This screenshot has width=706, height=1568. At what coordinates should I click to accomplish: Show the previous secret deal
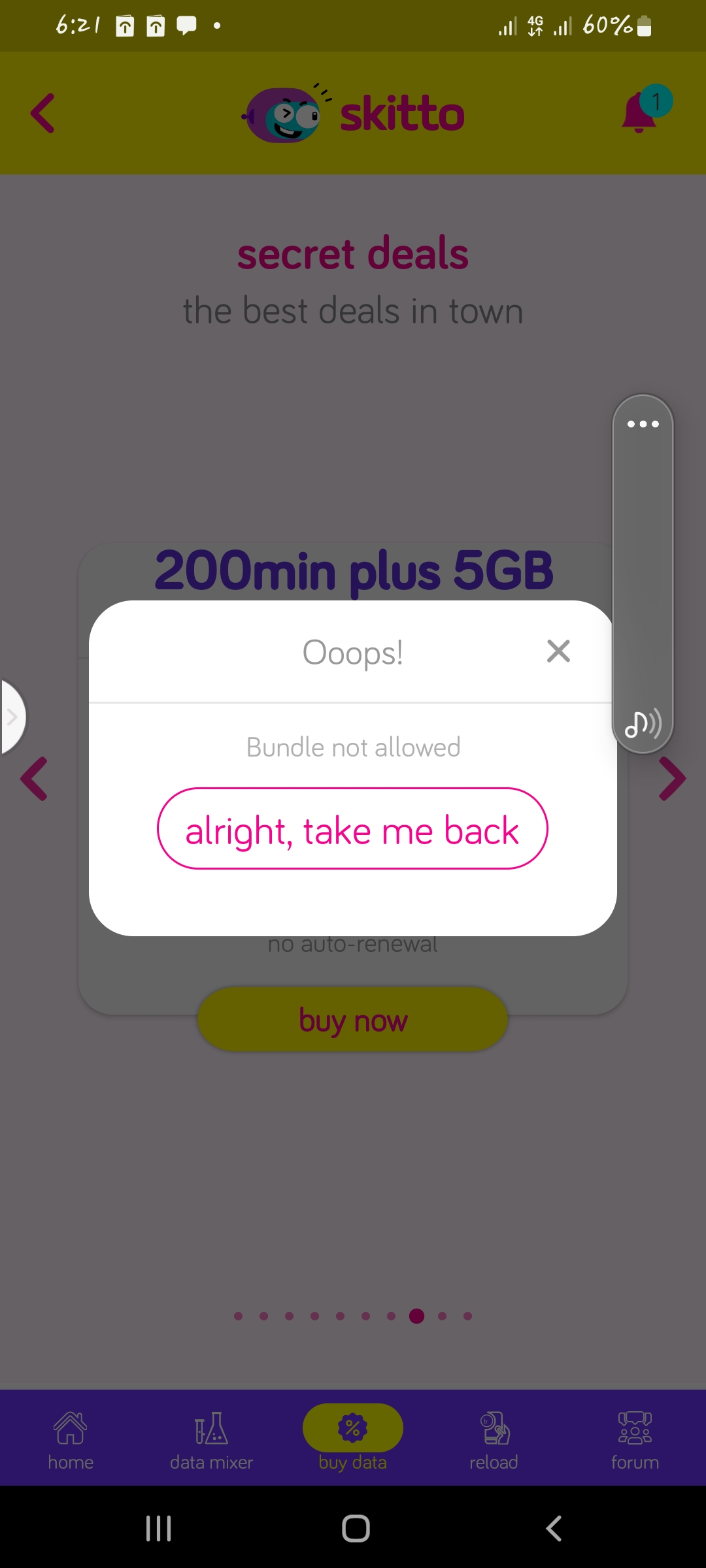[34, 778]
